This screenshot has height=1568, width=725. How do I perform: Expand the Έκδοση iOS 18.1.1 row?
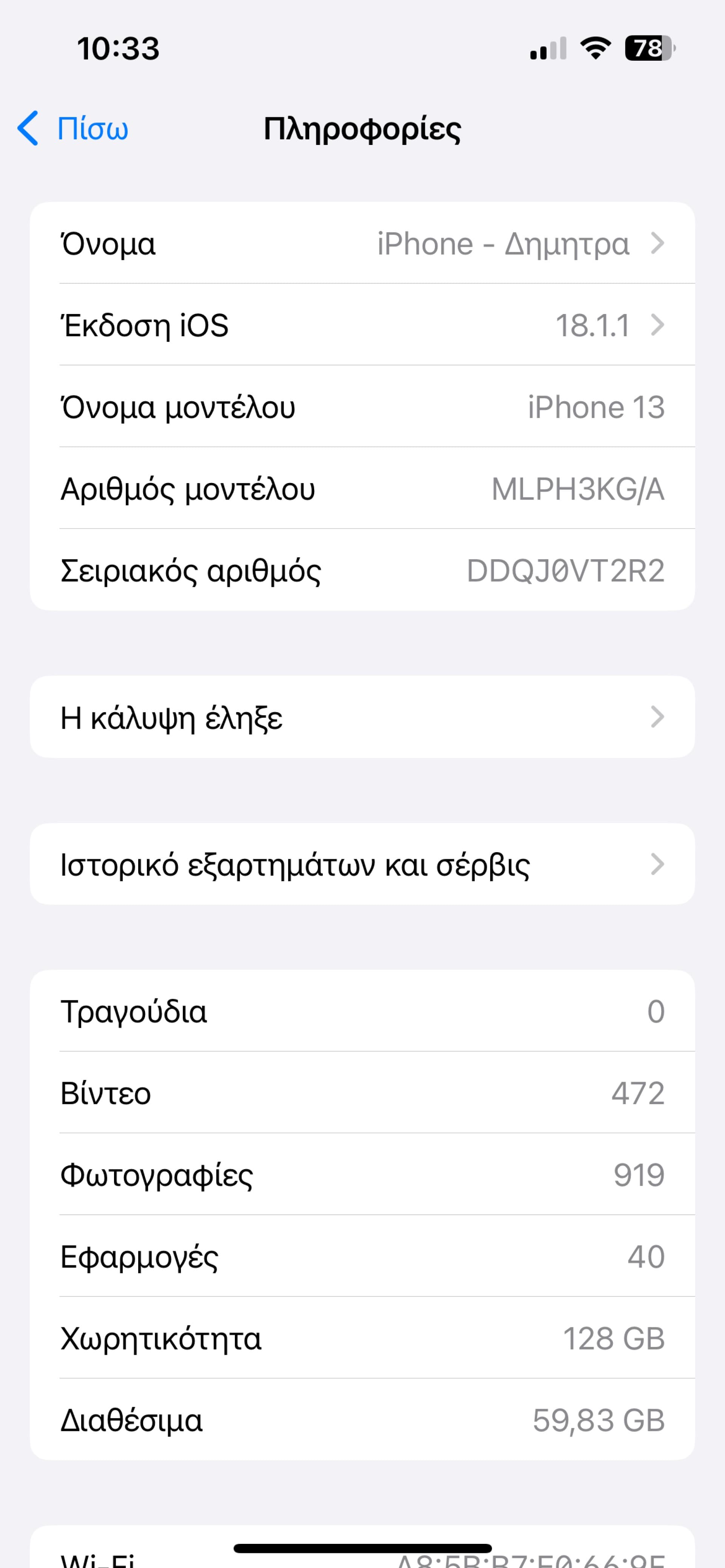pos(362,326)
